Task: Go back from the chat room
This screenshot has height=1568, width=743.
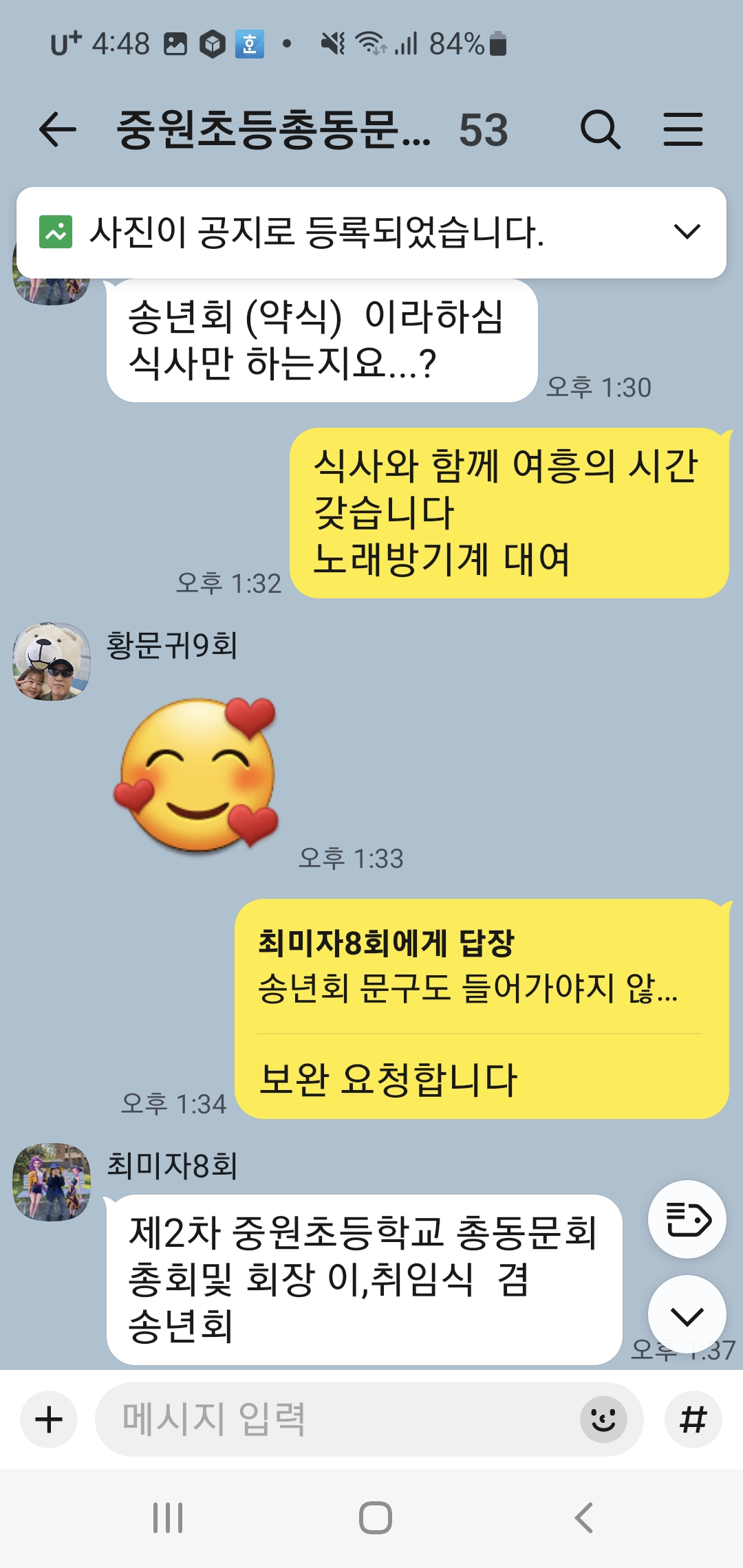Action: tap(58, 130)
